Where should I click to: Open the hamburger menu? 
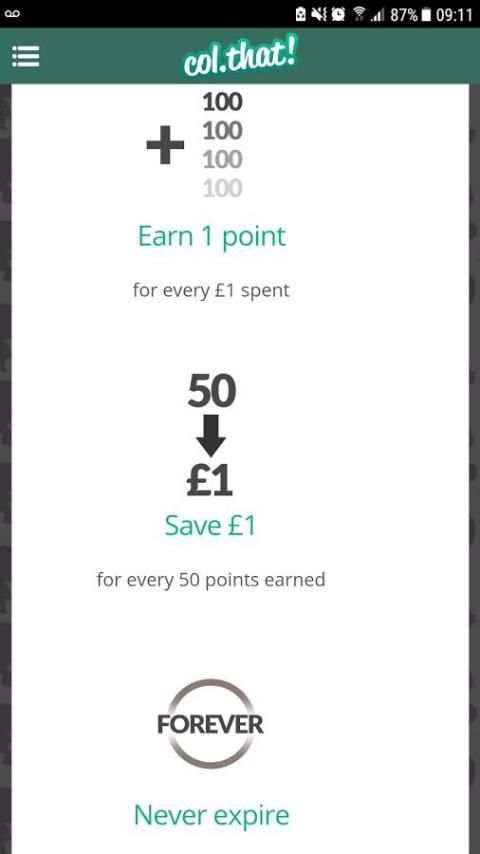click(26, 56)
